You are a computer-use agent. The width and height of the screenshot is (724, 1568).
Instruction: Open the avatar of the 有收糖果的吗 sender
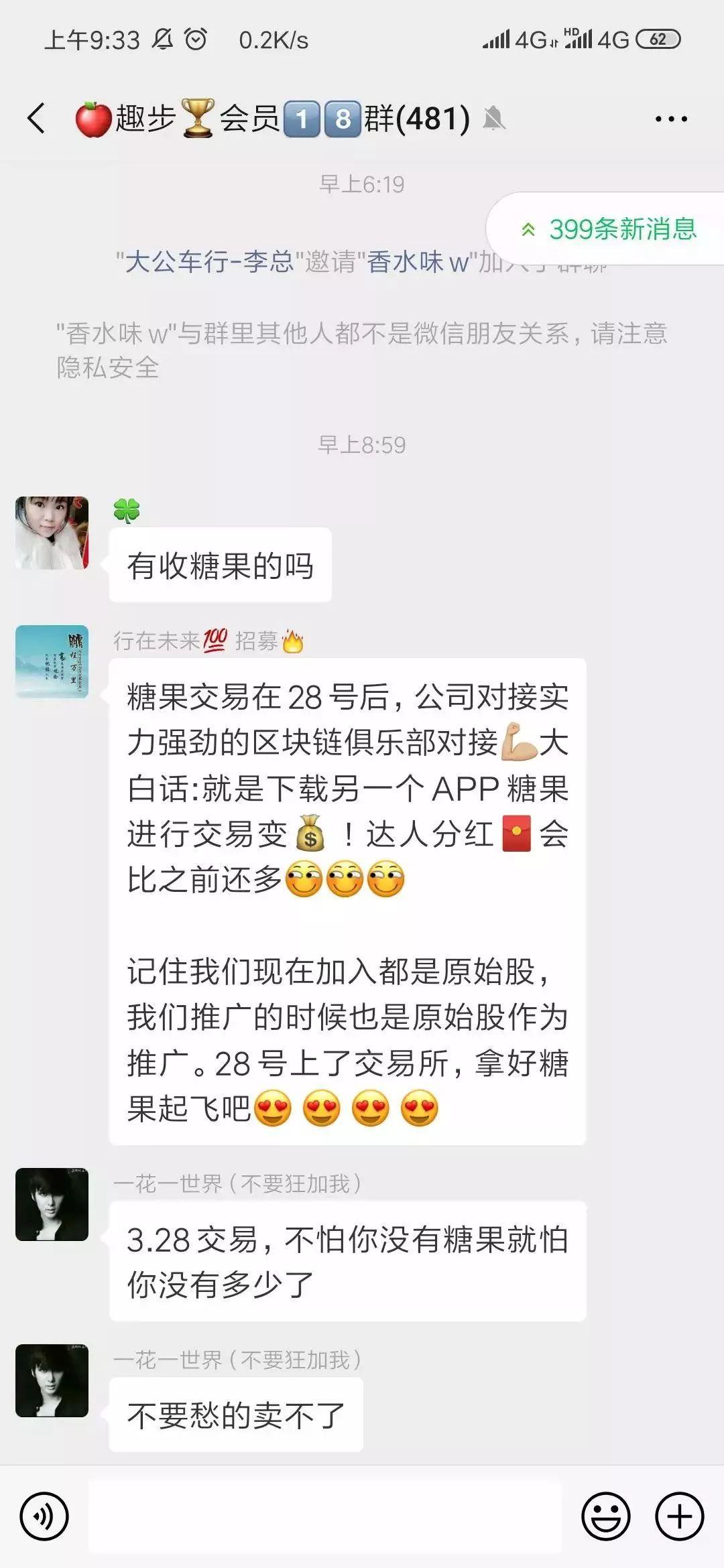pyautogui.click(x=52, y=533)
